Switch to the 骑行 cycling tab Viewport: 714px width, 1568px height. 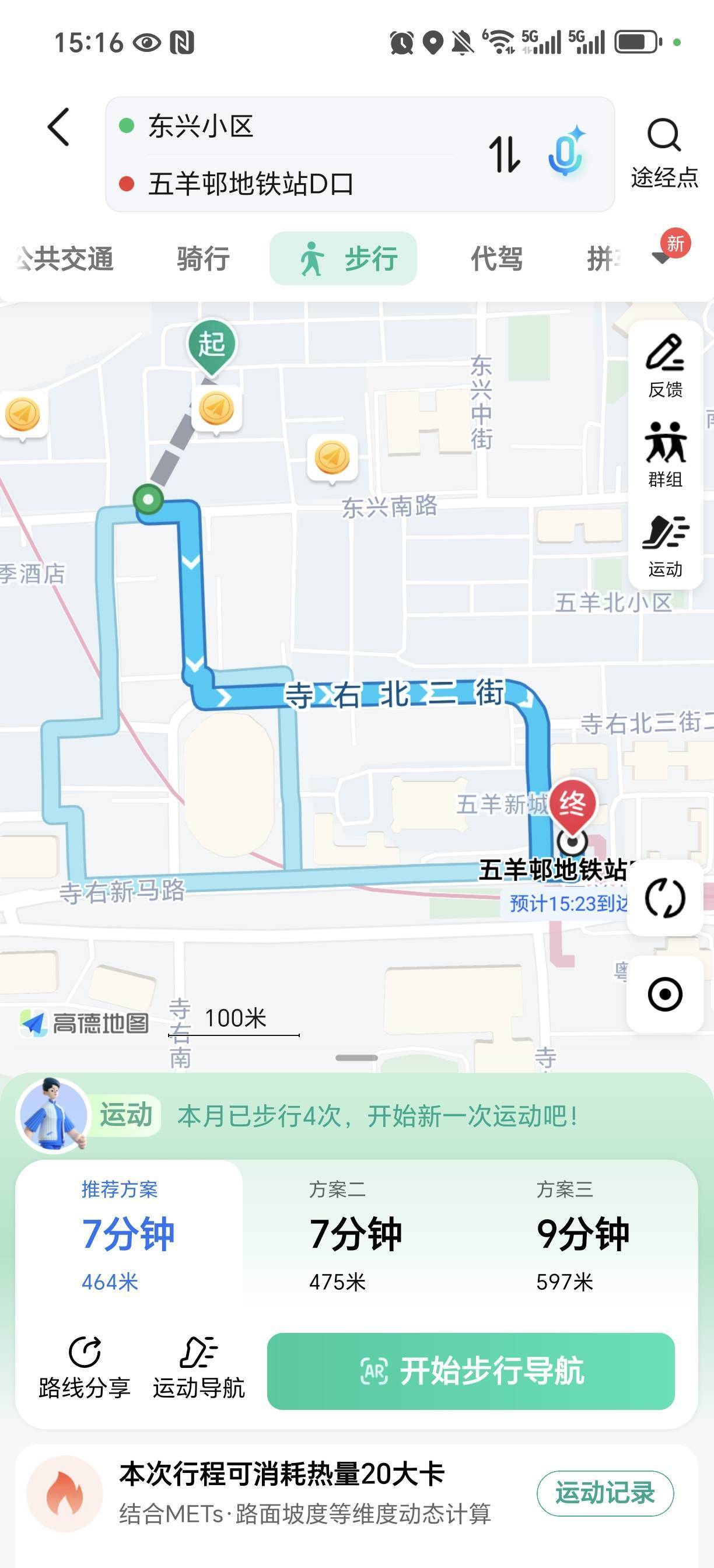point(204,258)
